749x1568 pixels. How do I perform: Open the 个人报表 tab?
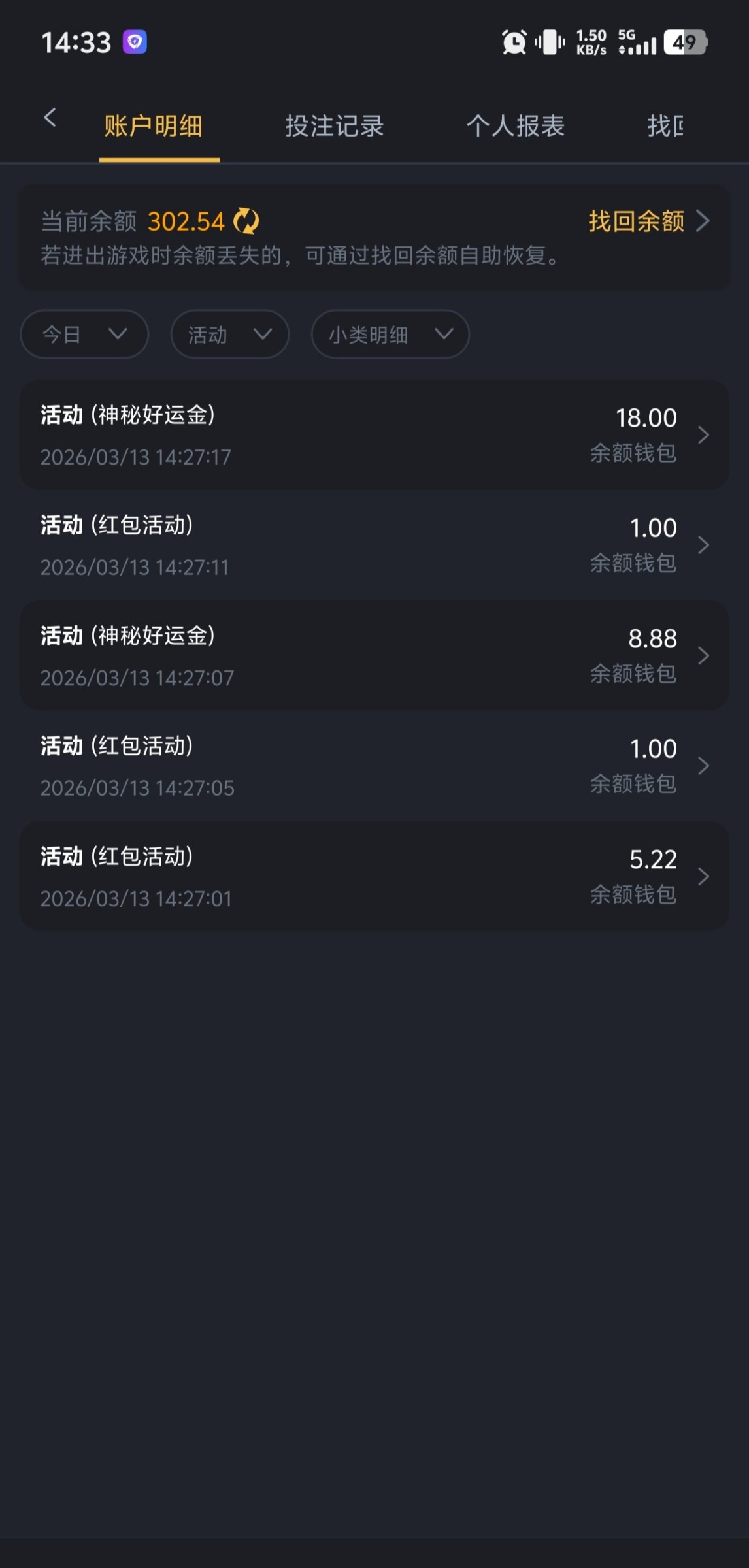pyautogui.click(x=515, y=126)
